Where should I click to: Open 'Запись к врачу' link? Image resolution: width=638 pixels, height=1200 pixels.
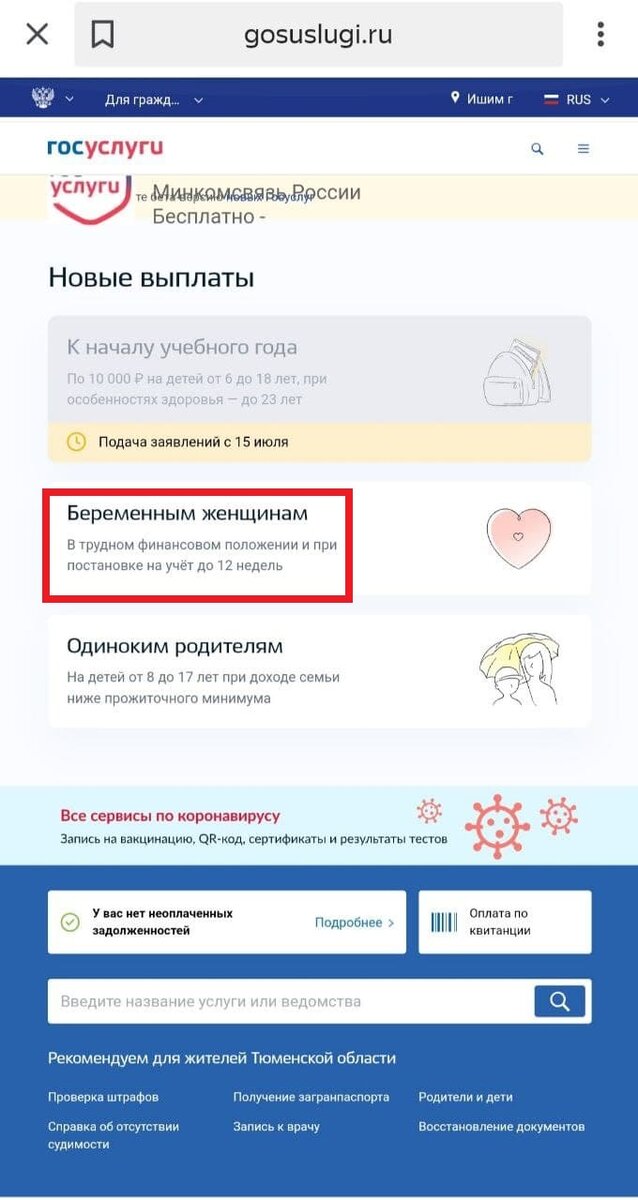tap(277, 1126)
